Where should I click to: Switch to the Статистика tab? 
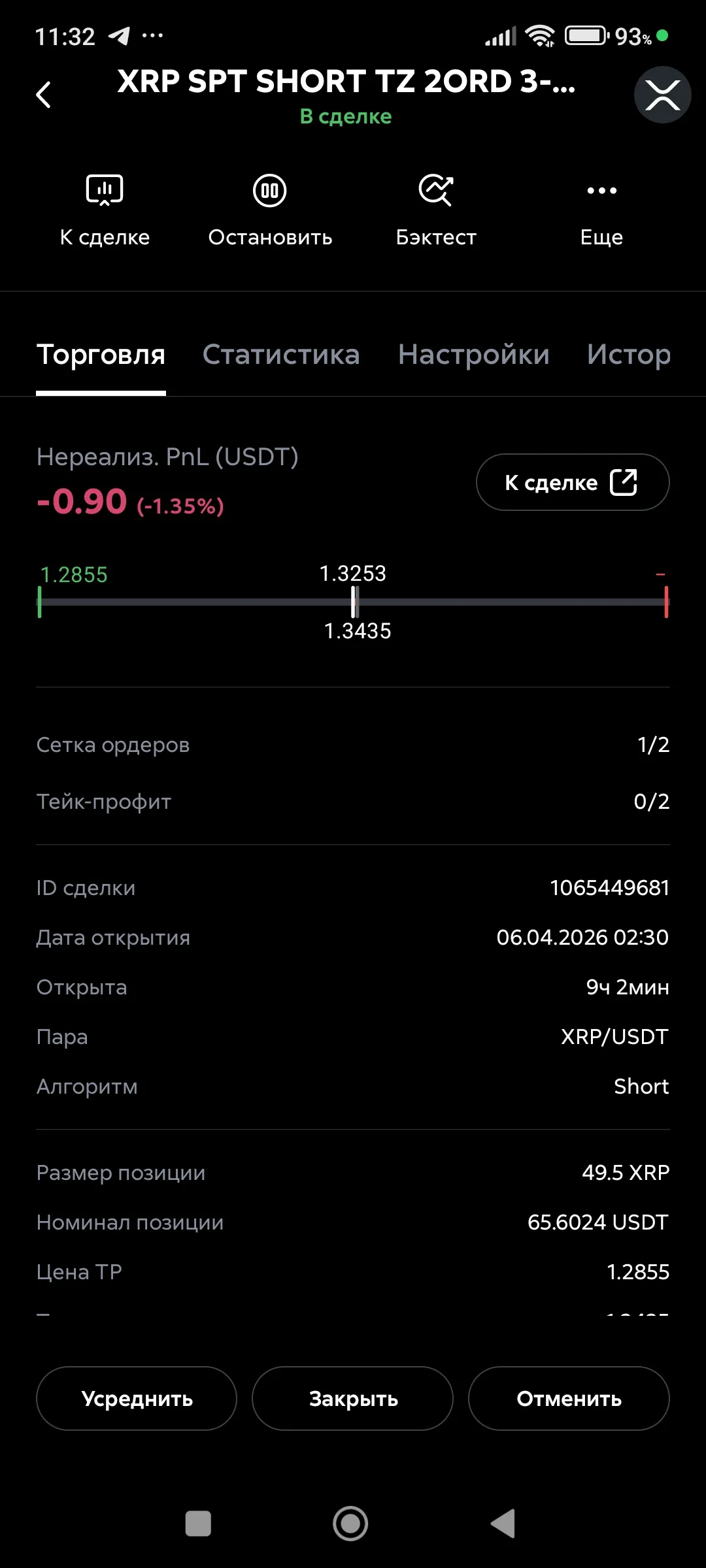pyautogui.click(x=281, y=355)
